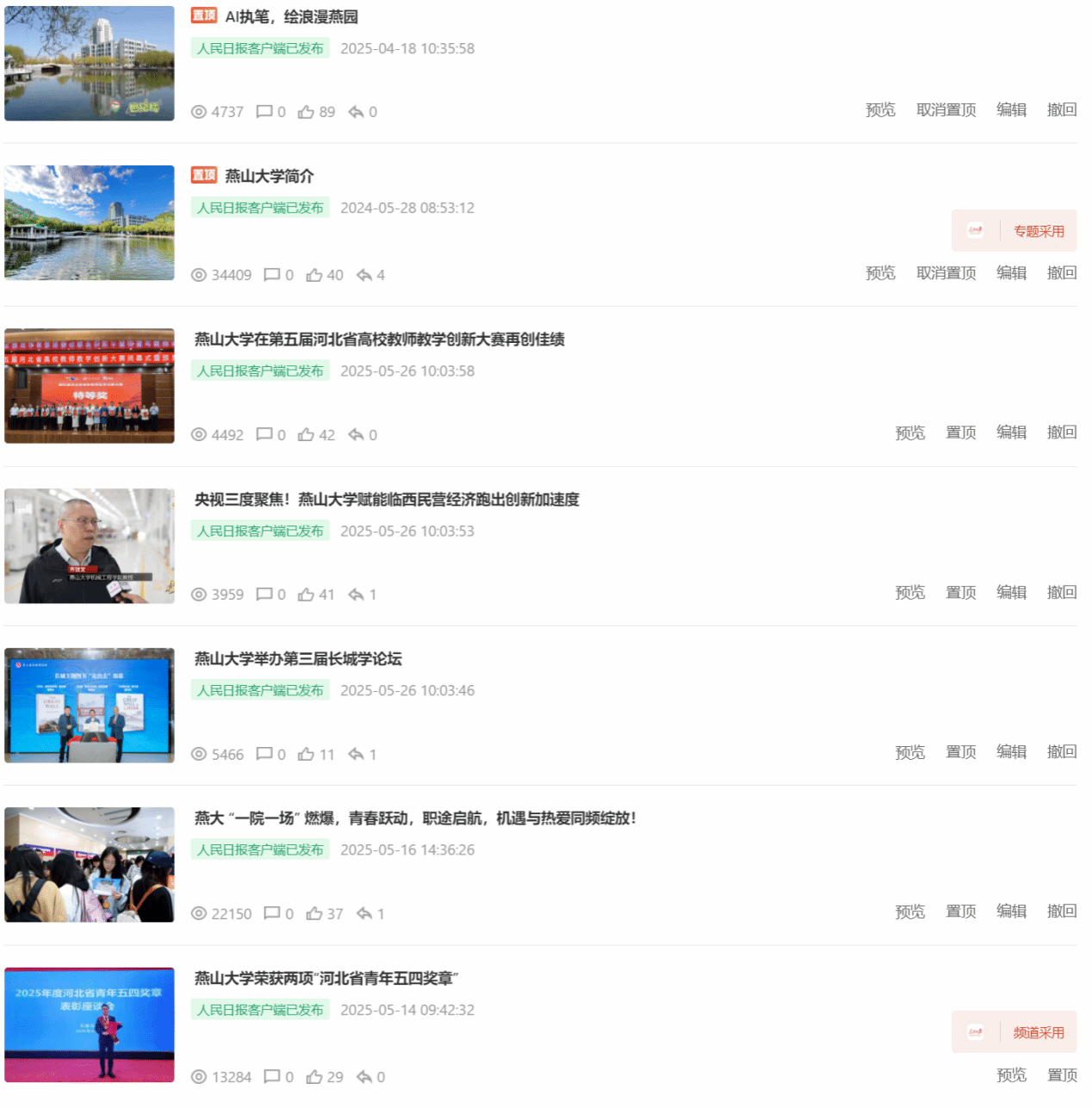This screenshot has height=1108, width=1092.
Task: Pin the 燕大“一院一场” article to top
Action: (960, 912)
